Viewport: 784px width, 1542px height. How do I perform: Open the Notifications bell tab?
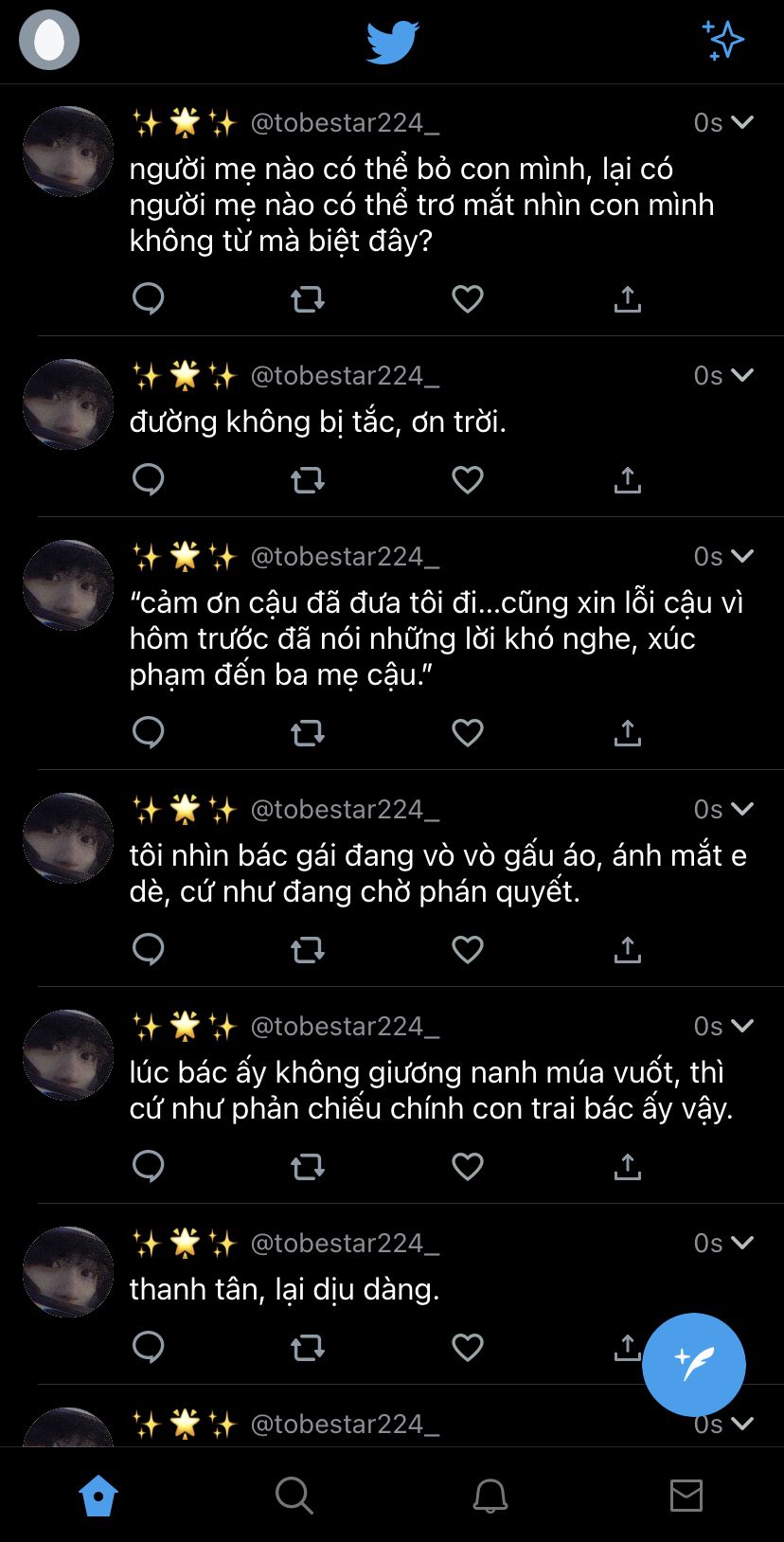[490, 1496]
